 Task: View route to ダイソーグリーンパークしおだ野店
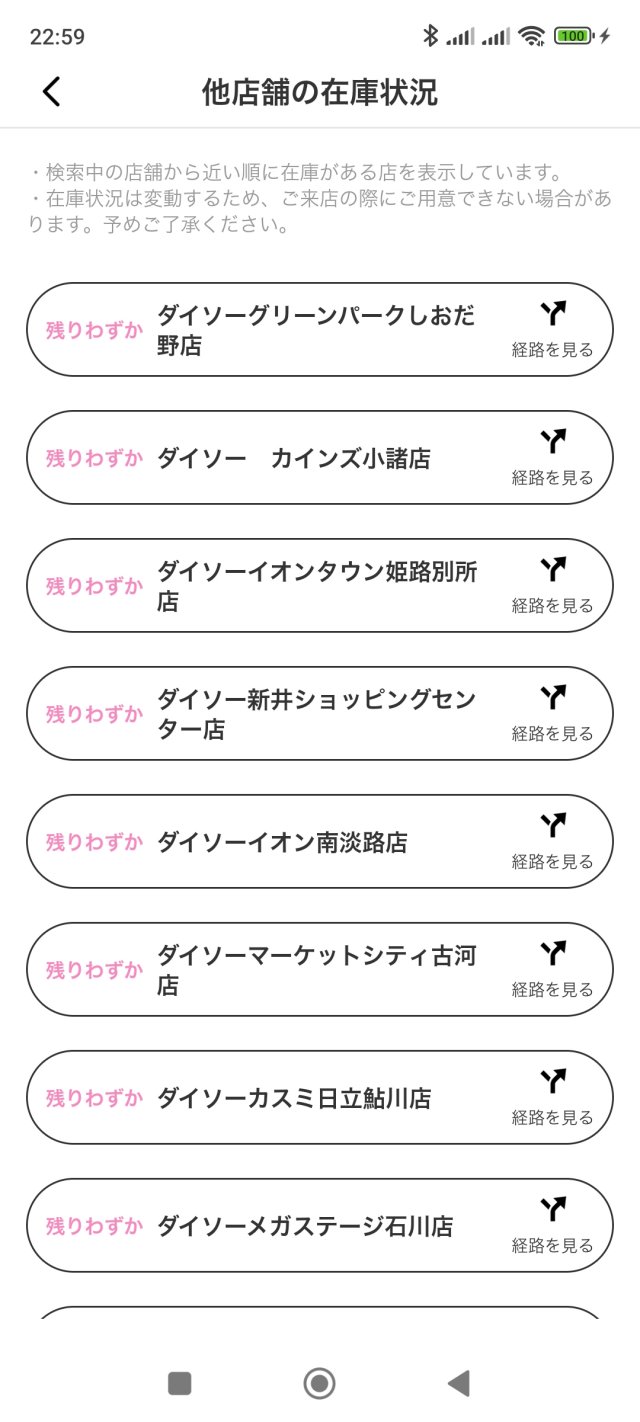553,329
